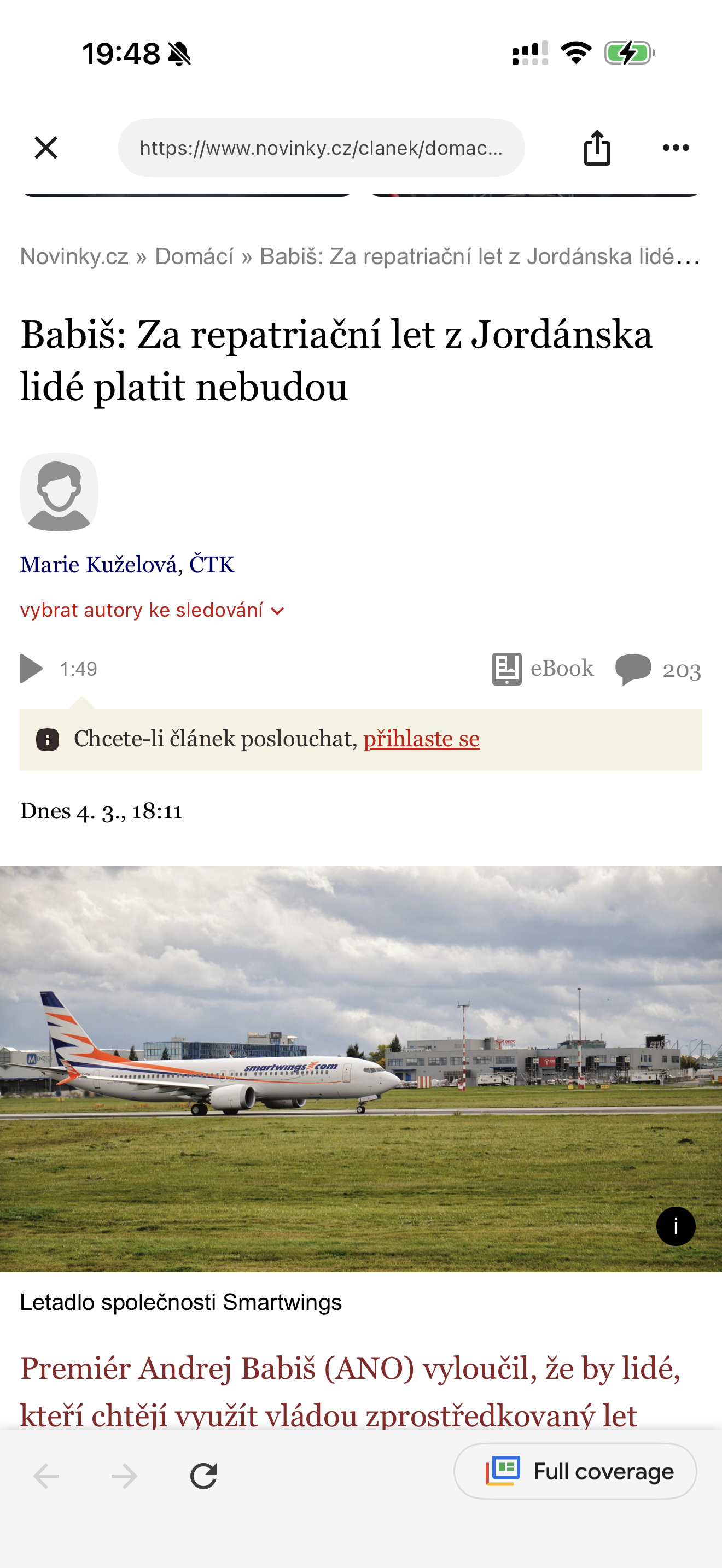This screenshot has height=1568, width=722.
Task: Expand vybrat autory ke sledování
Action: coord(152,610)
